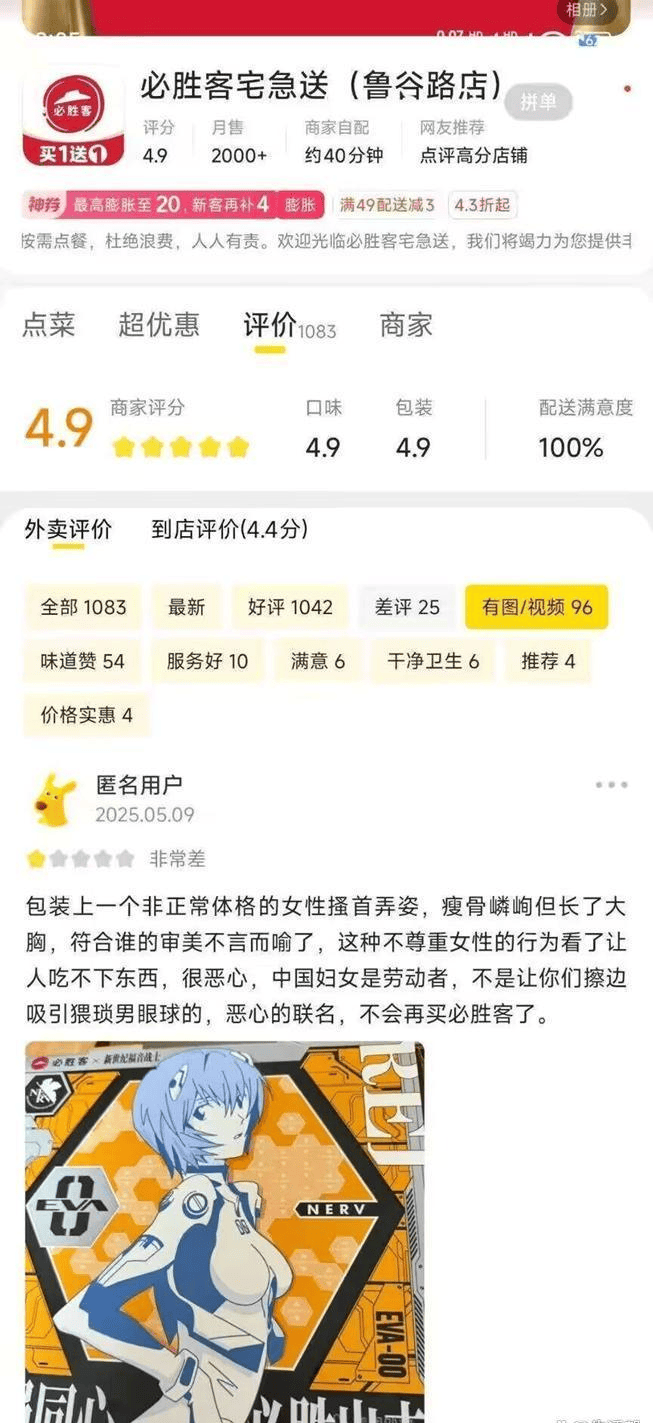Select the 评价 reviews tab
The image size is (653, 1423).
click(x=271, y=325)
